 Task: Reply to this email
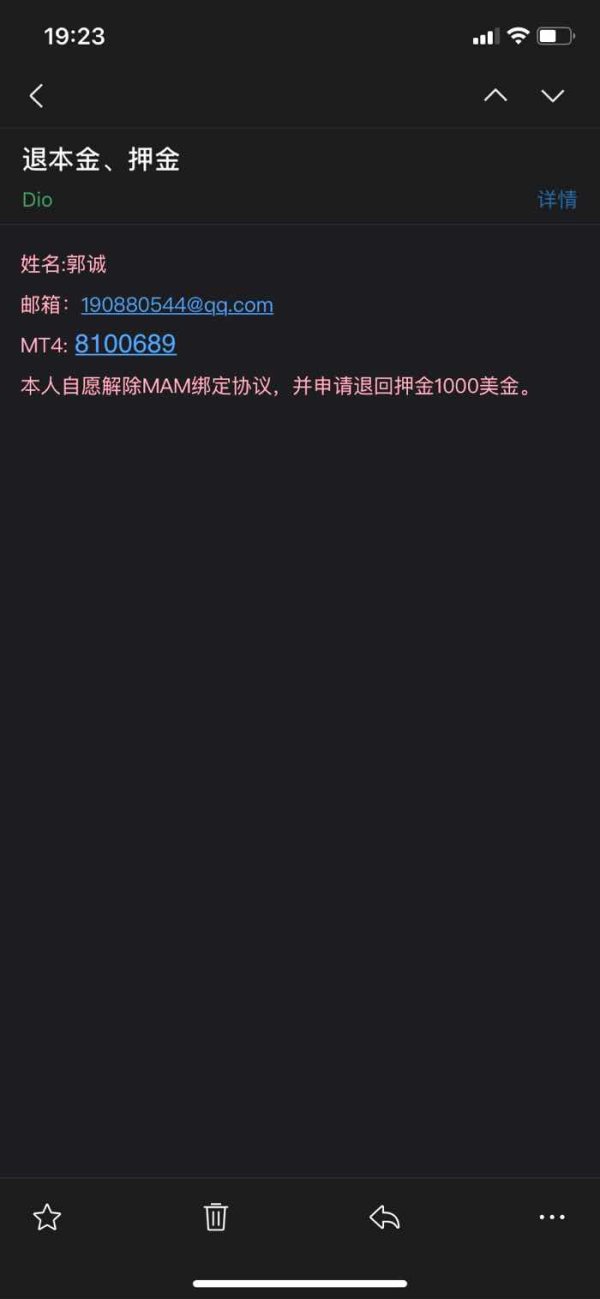coord(385,1217)
